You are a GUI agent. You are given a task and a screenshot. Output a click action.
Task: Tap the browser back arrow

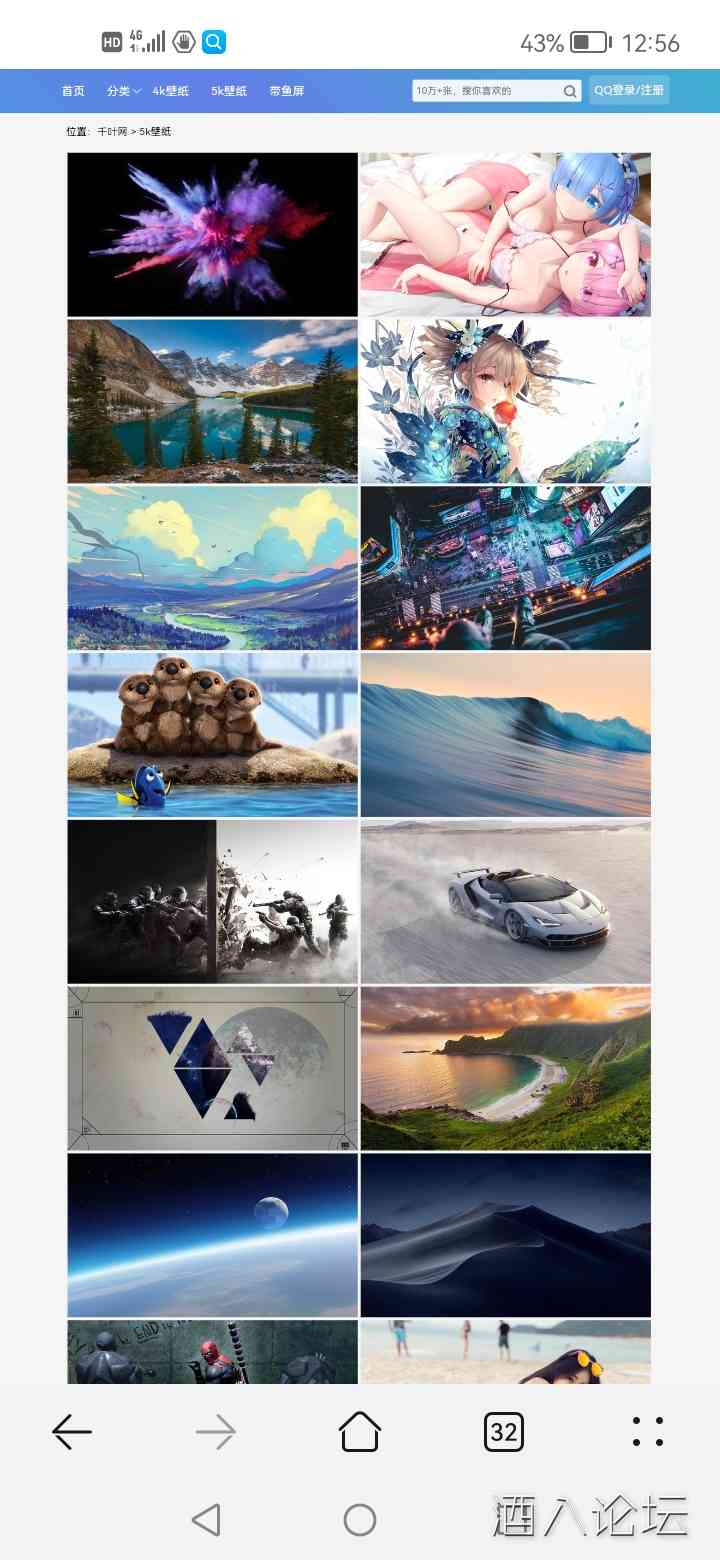71,1432
